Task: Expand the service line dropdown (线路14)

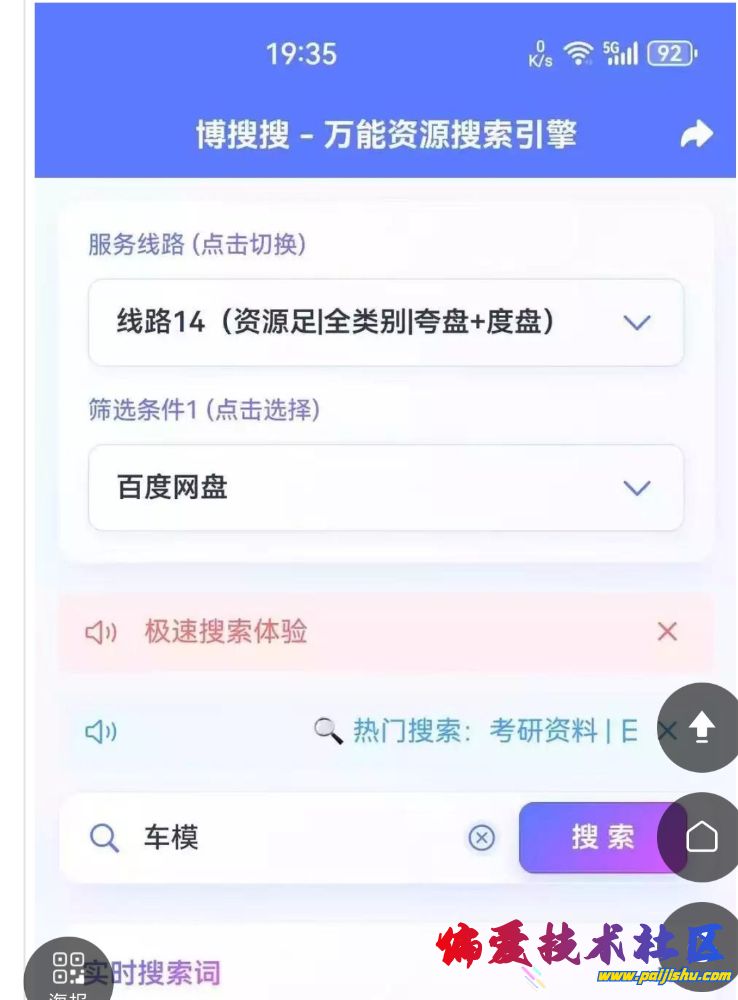Action: [x=386, y=322]
